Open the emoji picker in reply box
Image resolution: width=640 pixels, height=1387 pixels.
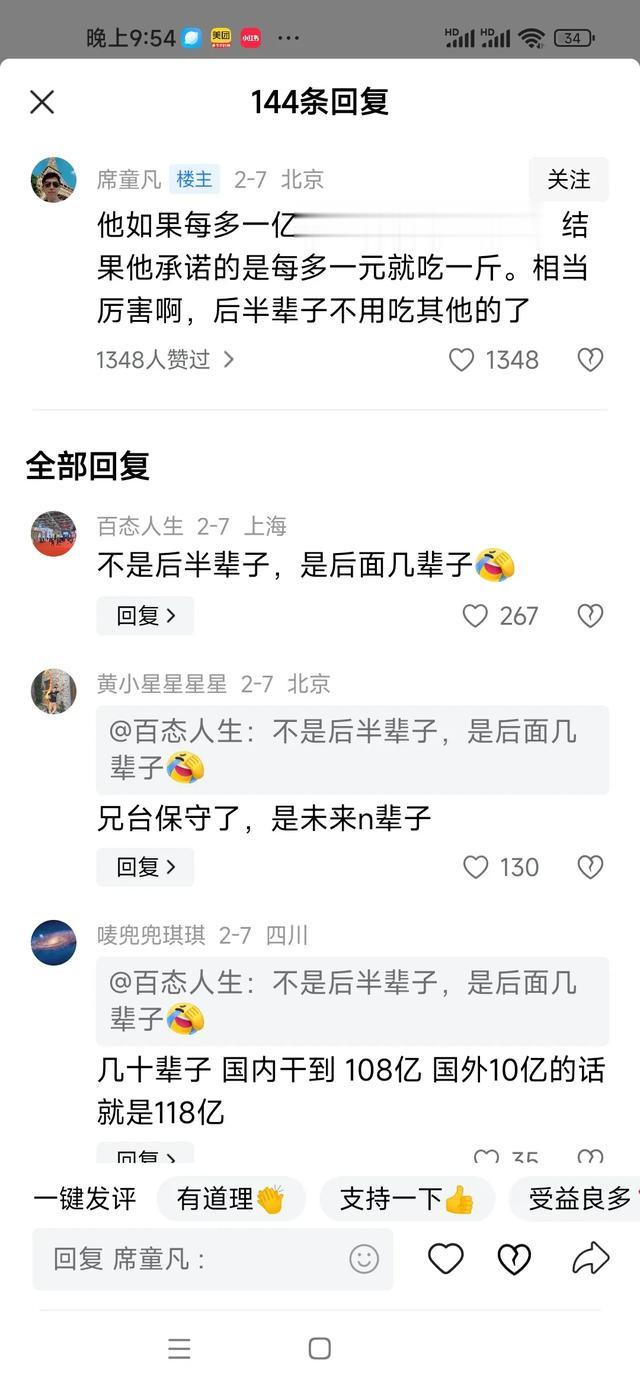click(364, 1259)
